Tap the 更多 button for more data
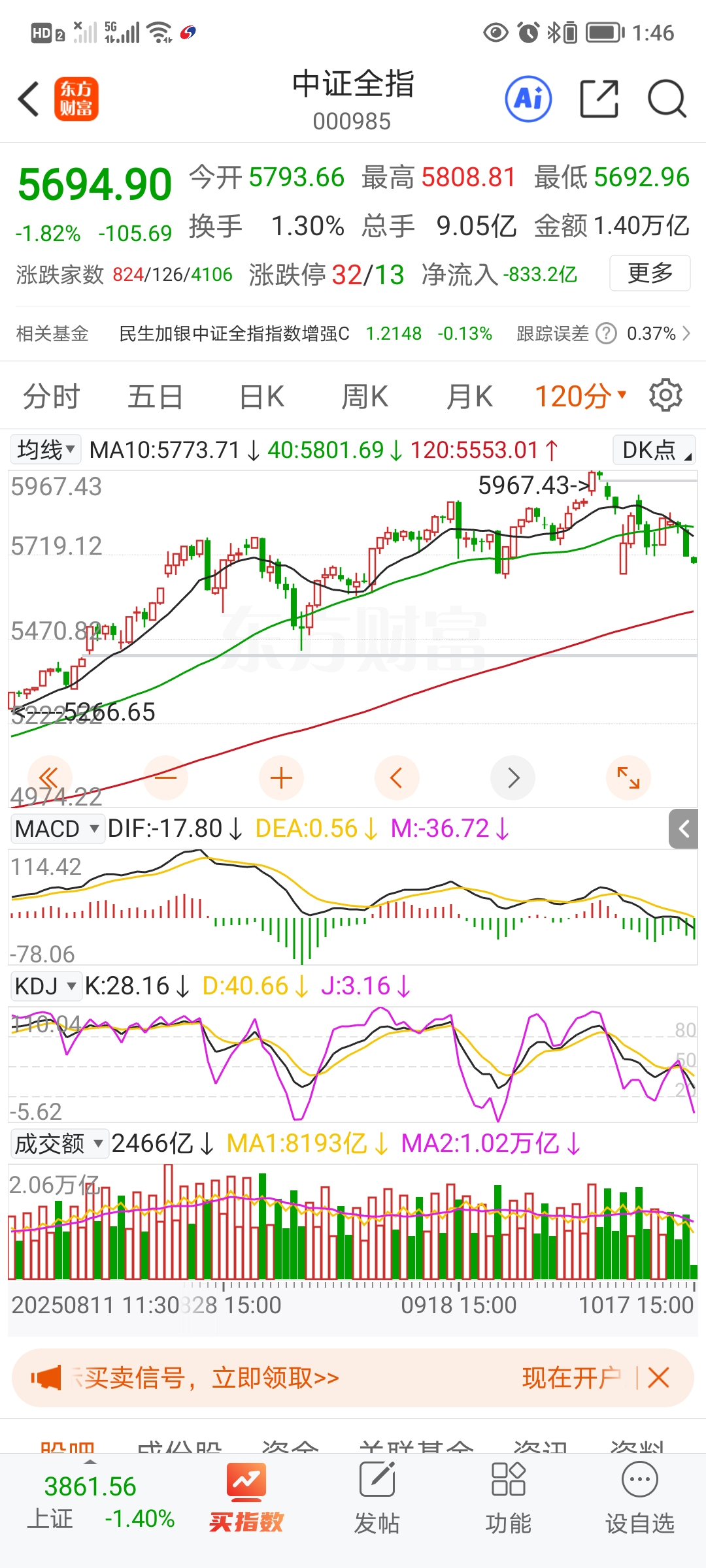Image resolution: width=706 pixels, height=1568 pixels. [x=649, y=273]
